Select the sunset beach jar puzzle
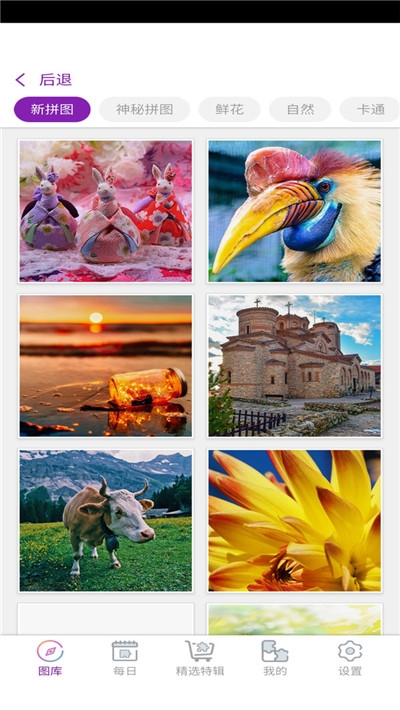The image size is (400, 710). click(x=106, y=366)
